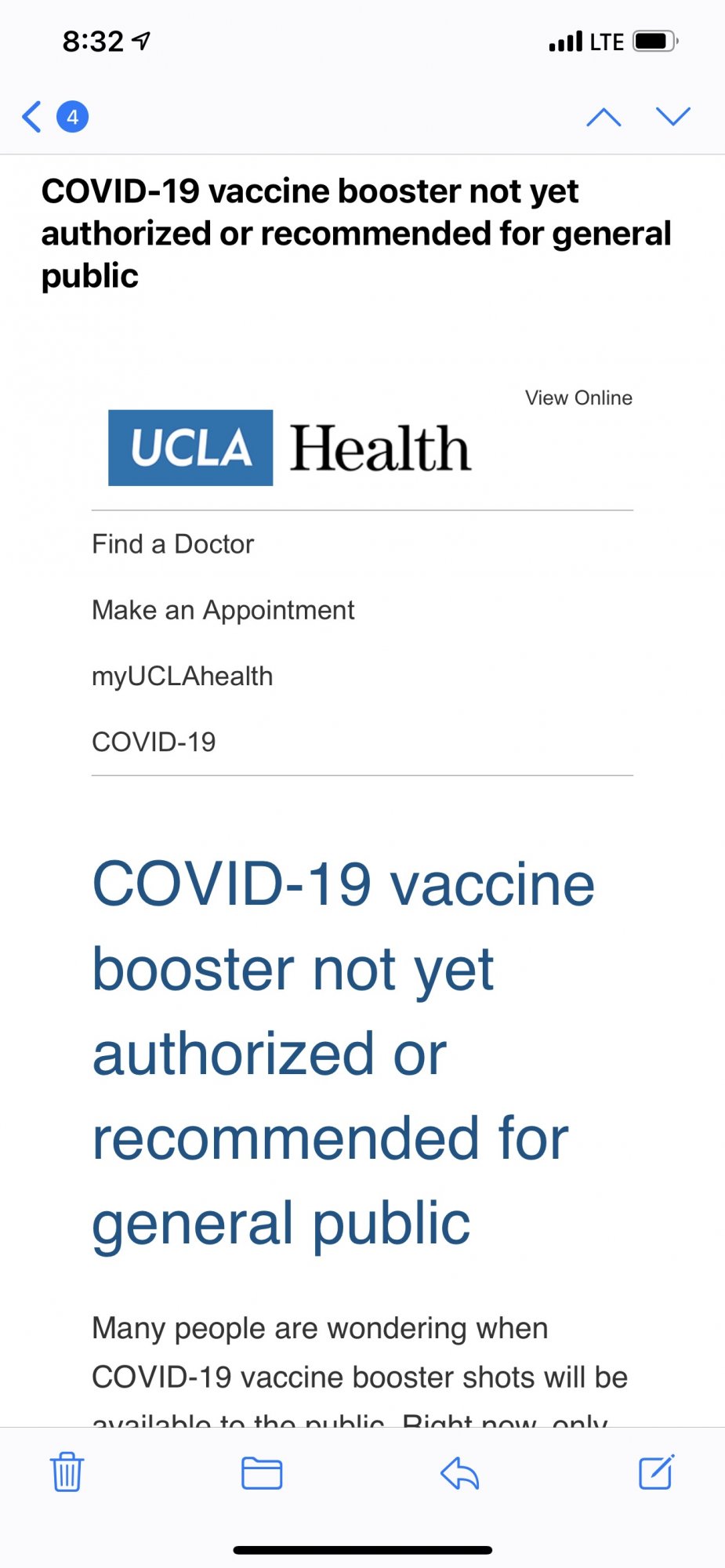Image resolution: width=725 pixels, height=1568 pixels.
Task: Move this email to a folder
Action: 262,1472
